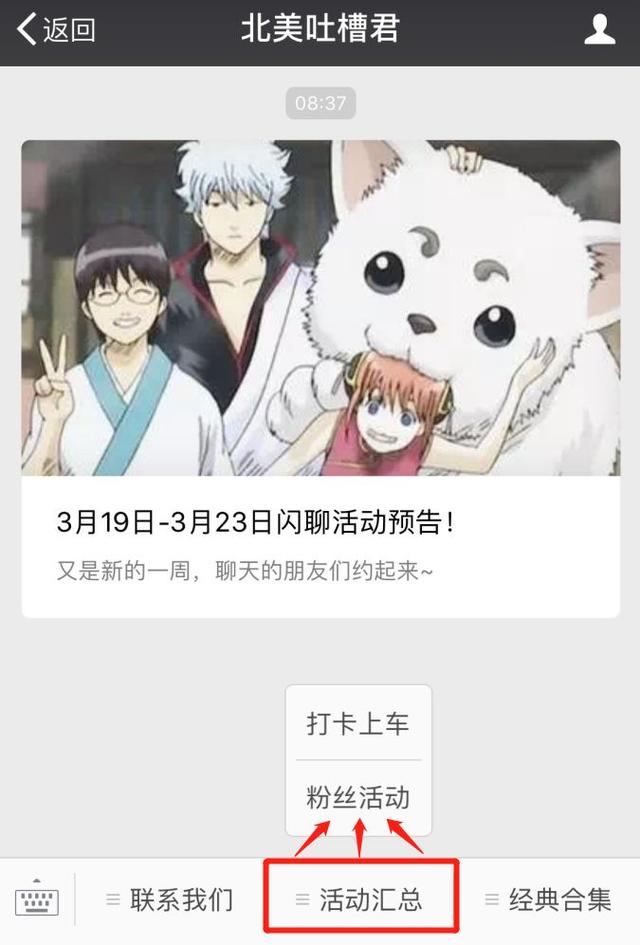Switch to keyboard input mode
This screenshot has width=640, height=945.
(37, 899)
